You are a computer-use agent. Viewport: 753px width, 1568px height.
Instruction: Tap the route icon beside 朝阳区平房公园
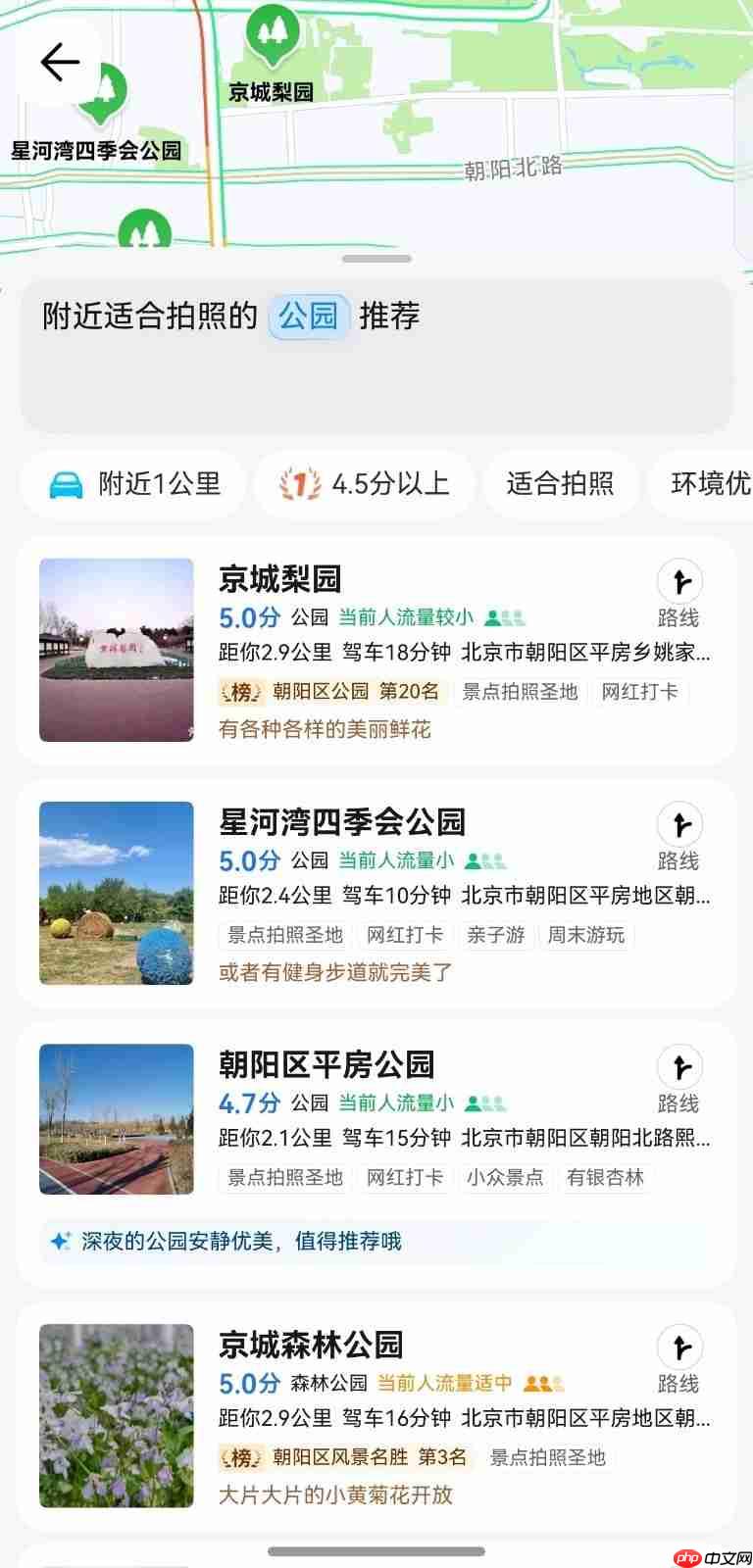679,1066
